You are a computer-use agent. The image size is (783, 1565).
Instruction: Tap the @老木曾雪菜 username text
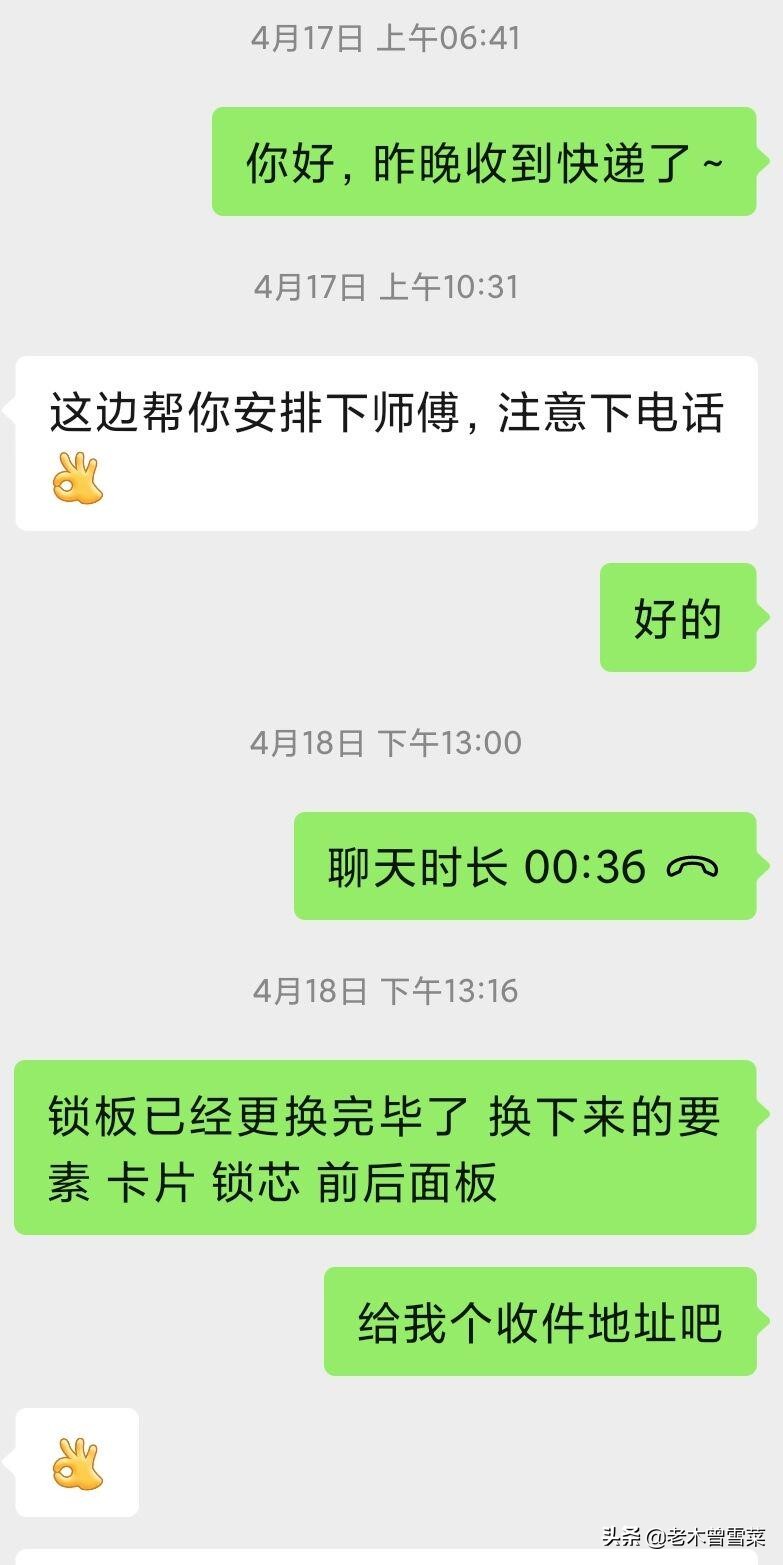tap(705, 1536)
